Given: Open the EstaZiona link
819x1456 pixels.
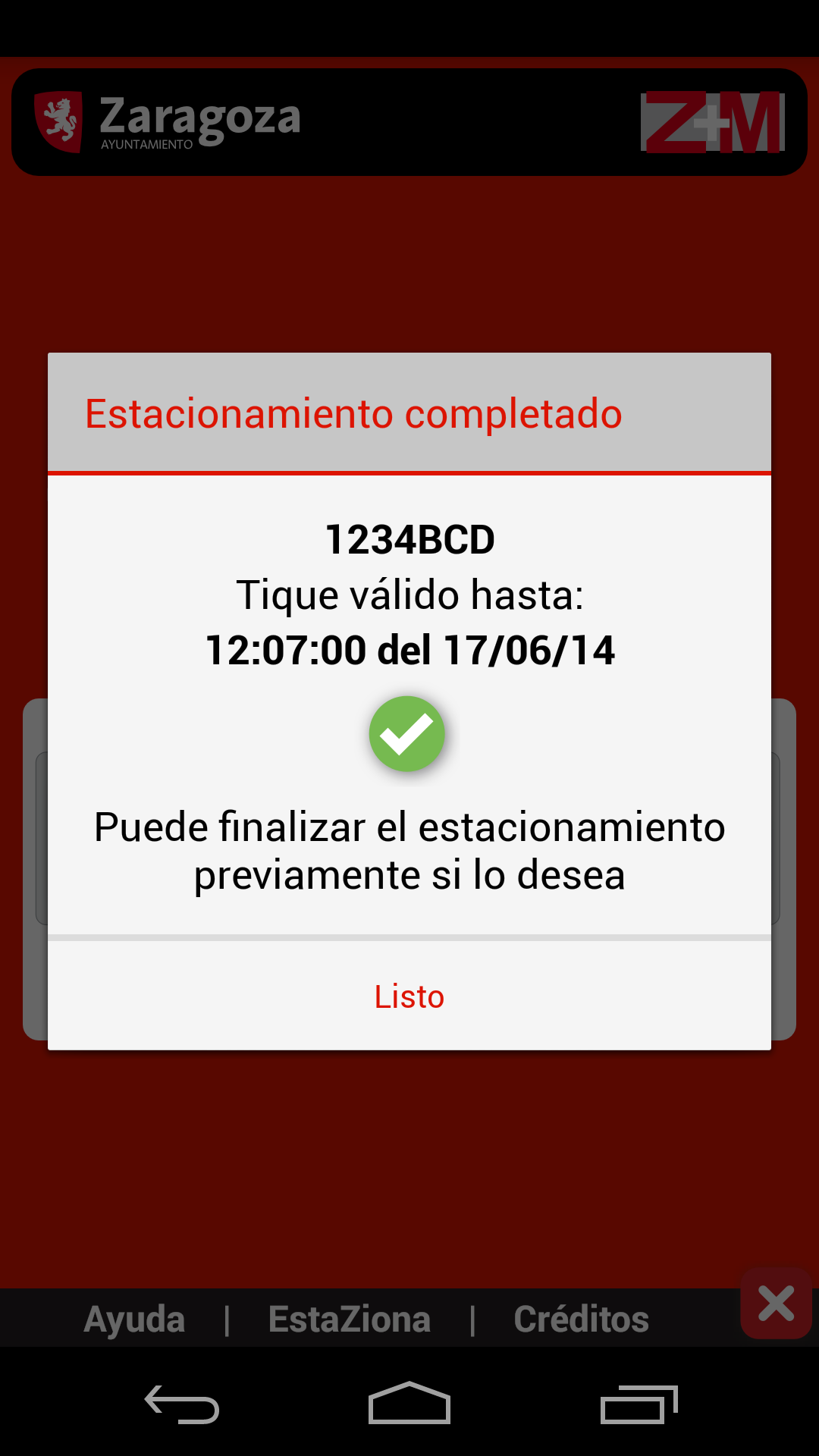Looking at the screenshot, I should (x=350, y=1319).
